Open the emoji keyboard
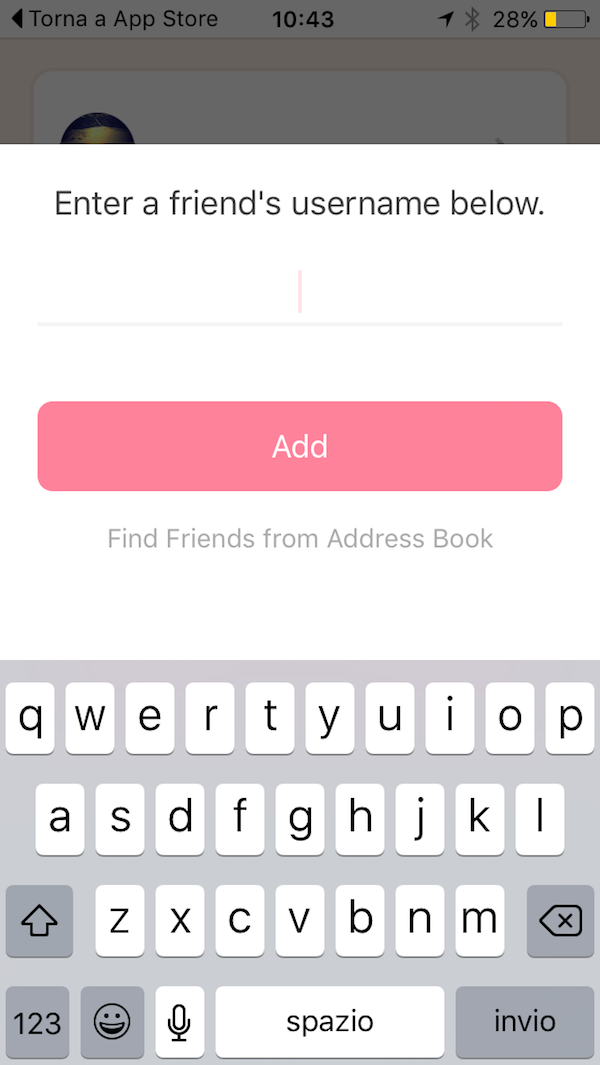This screenshot has width=600, height=1065. pos(112,1022)
